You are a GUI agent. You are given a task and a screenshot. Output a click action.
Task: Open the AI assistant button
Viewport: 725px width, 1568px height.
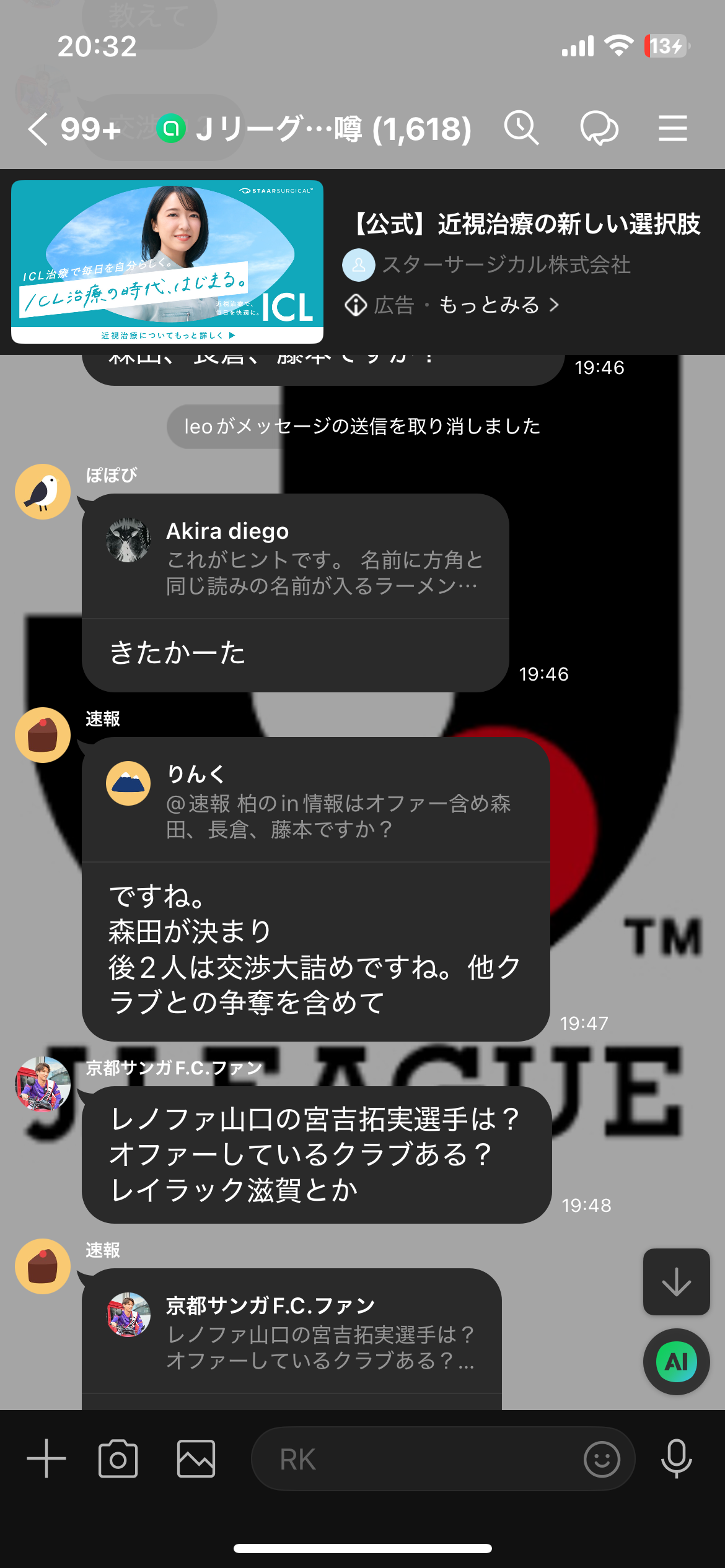point(676,1362)
